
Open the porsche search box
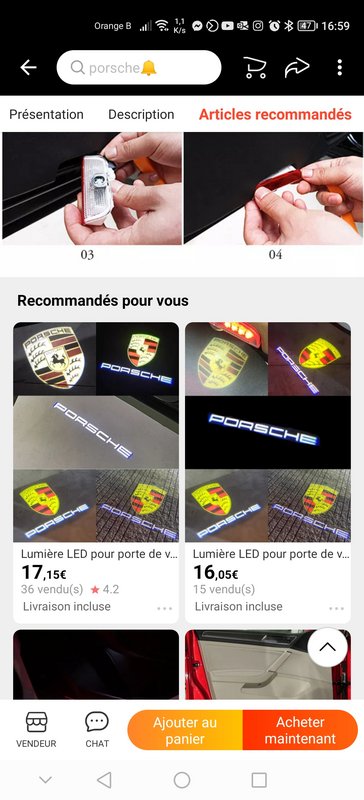139,67
